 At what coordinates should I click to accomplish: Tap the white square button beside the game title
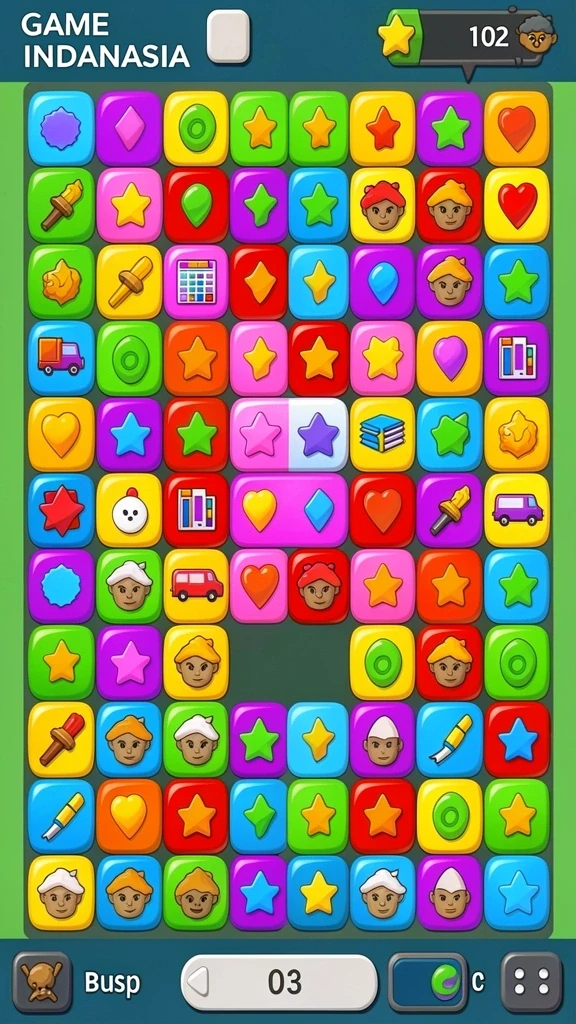point(229,37)
